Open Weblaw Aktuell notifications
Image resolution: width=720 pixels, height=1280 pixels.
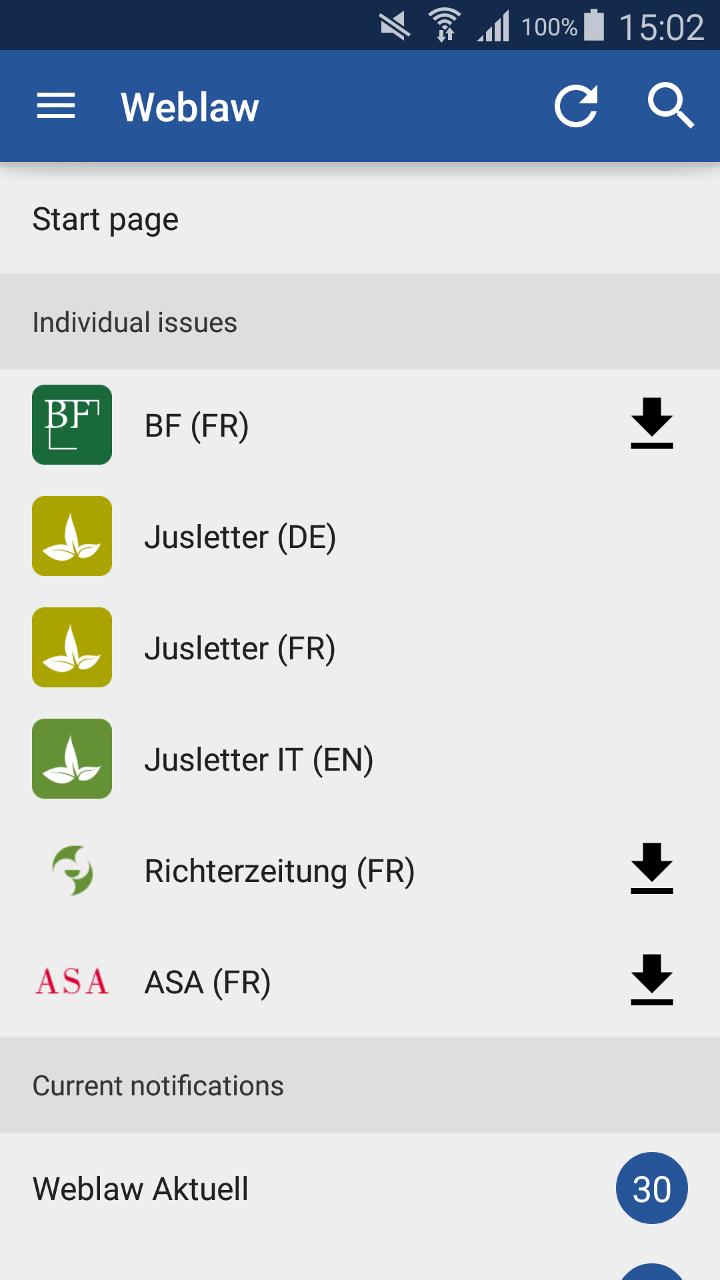tap(140, 1189)
